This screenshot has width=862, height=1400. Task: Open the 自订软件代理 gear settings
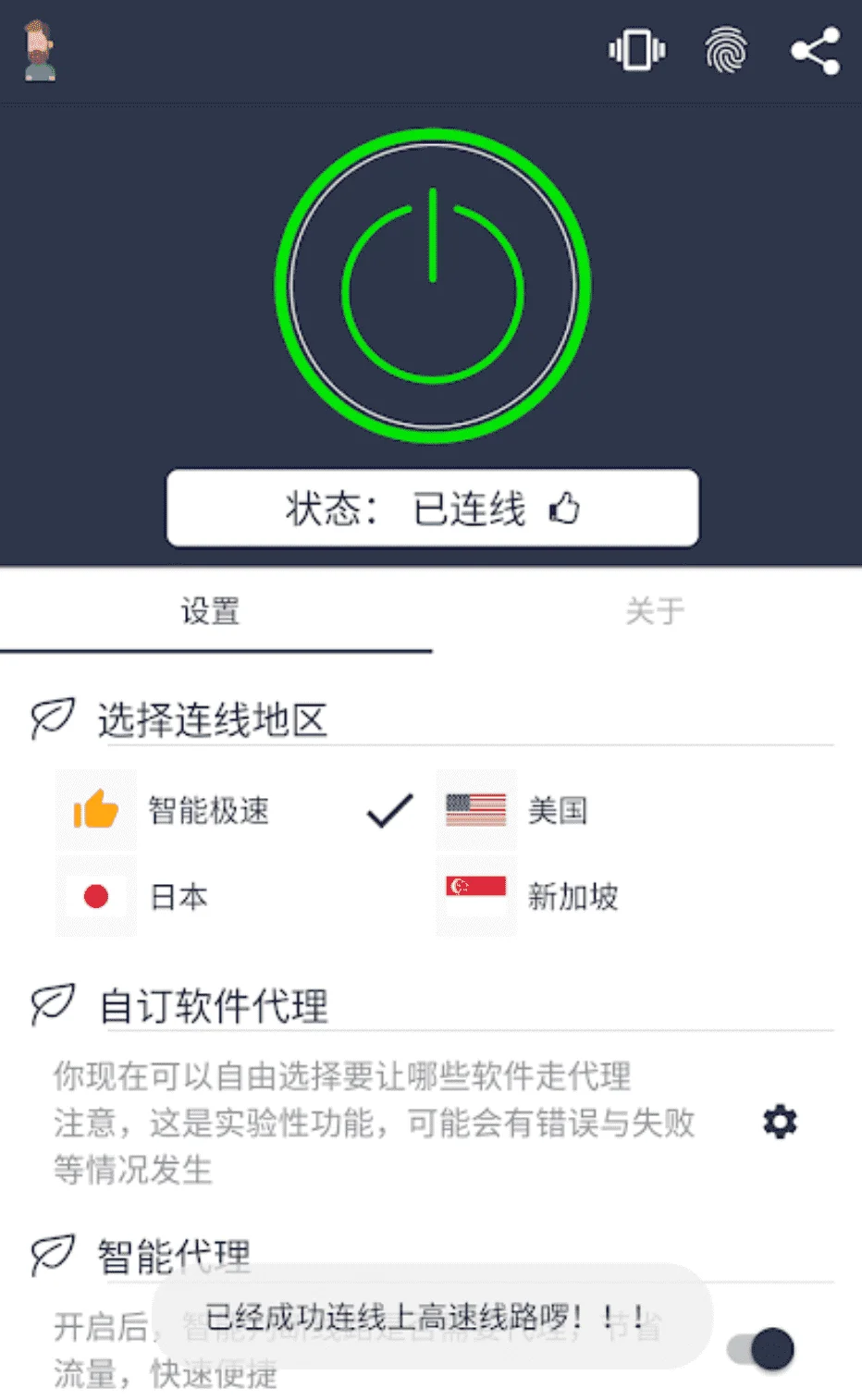(780, 1122)
